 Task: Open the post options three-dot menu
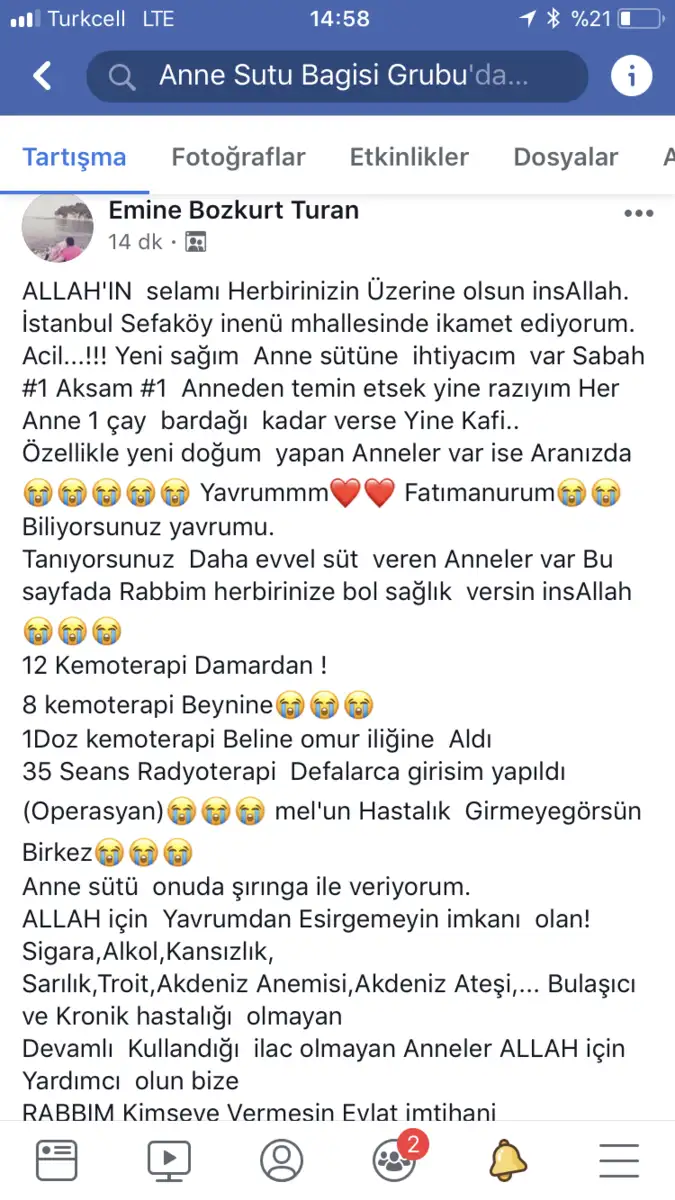(x=638, y=213)
